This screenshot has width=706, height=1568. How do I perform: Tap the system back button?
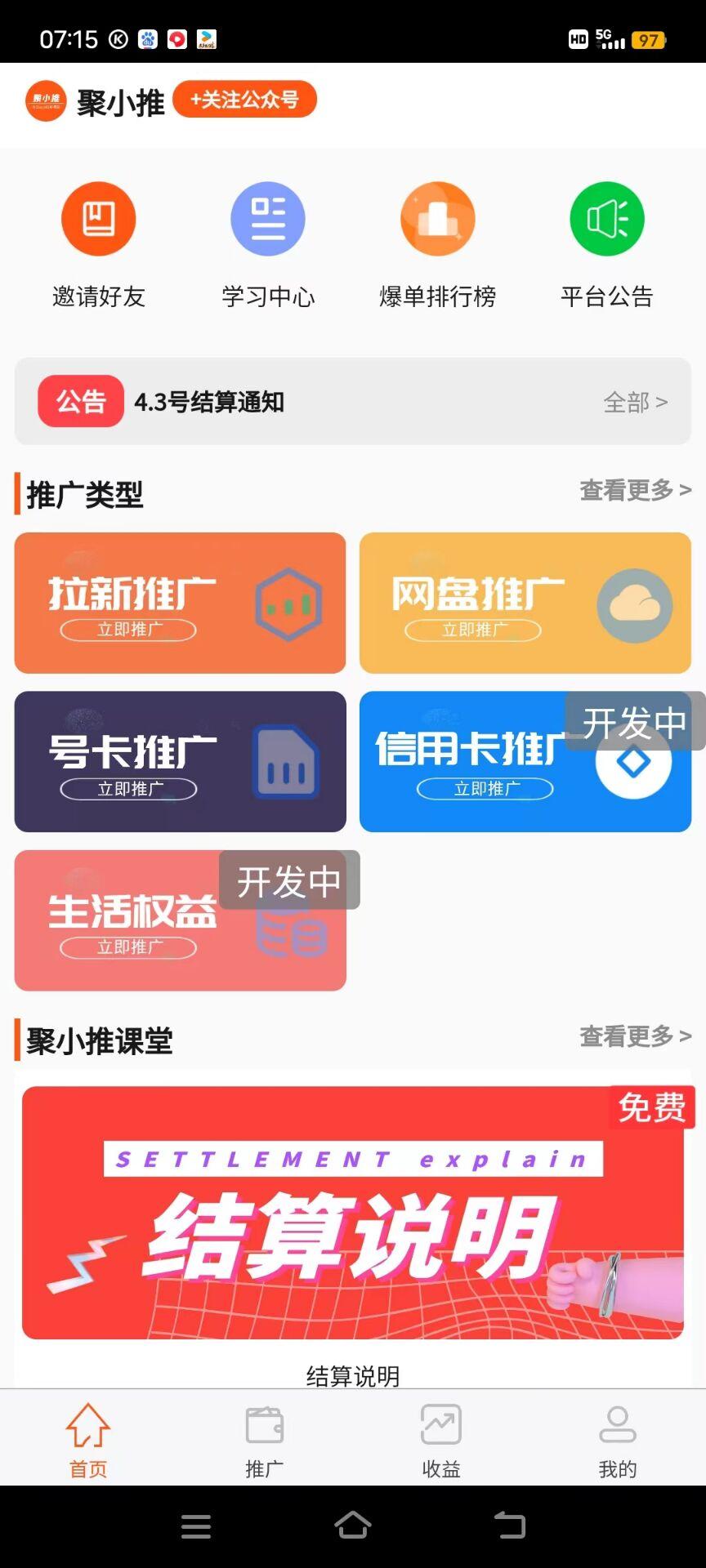click(x=510, y=1525)
